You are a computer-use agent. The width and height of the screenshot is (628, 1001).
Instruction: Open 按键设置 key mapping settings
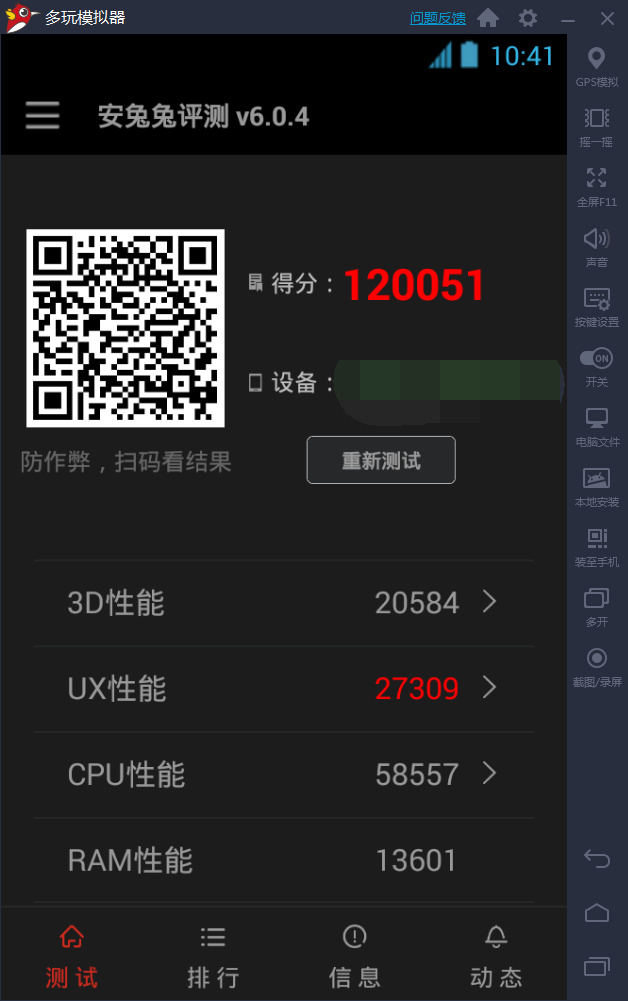(x=597, y=306)
